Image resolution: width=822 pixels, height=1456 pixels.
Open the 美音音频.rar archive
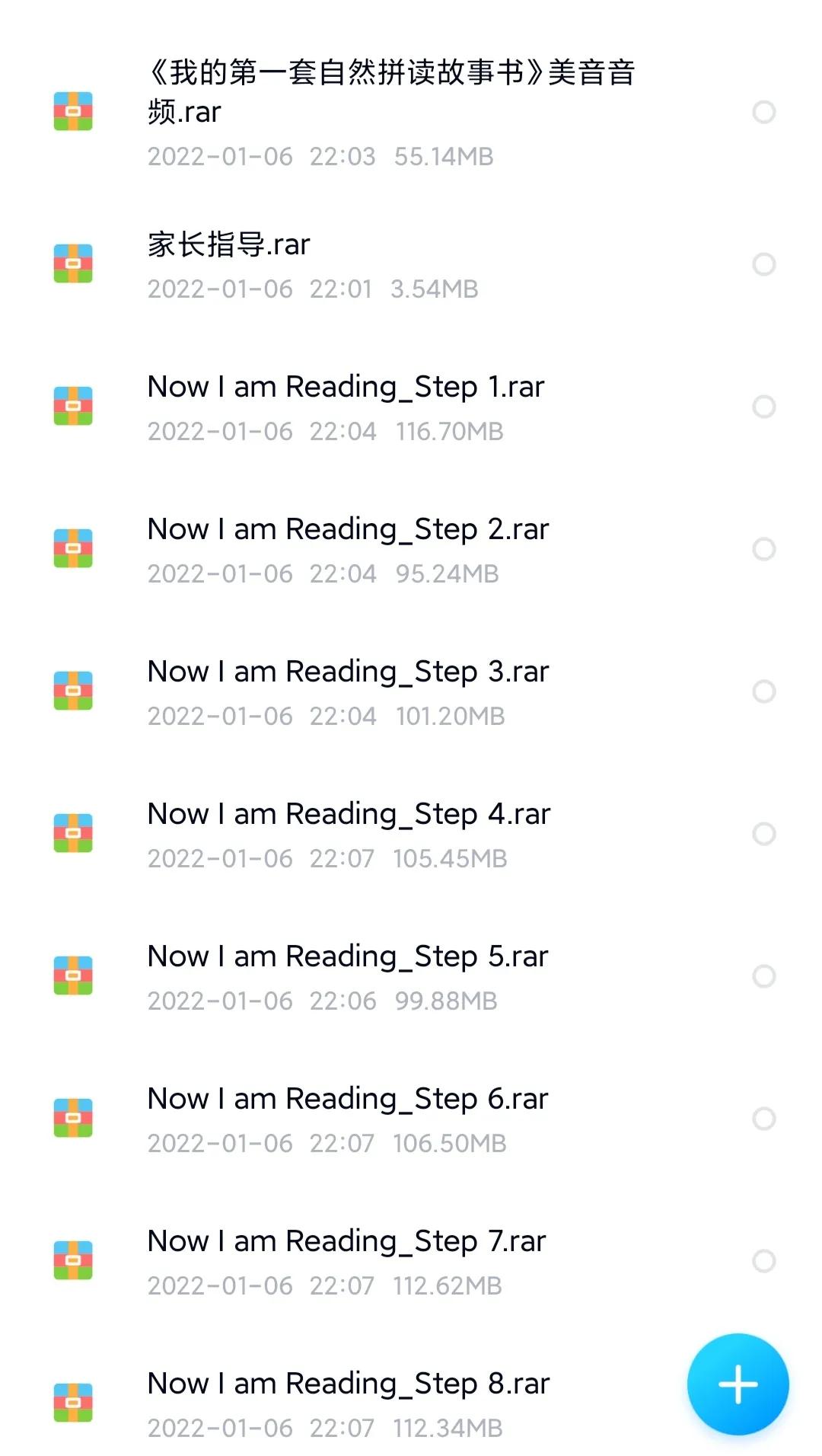click(390, 92)
